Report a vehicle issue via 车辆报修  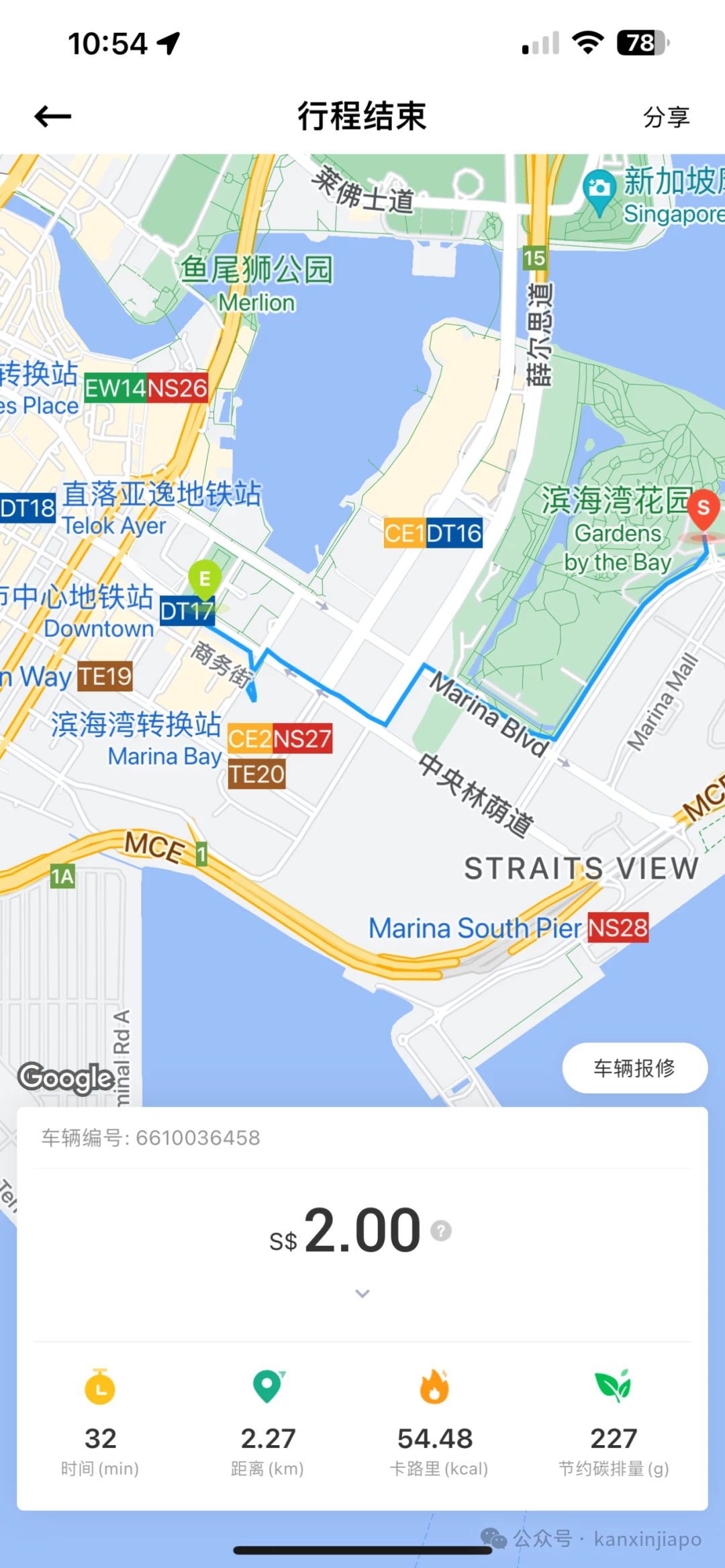click(634, 1067)
